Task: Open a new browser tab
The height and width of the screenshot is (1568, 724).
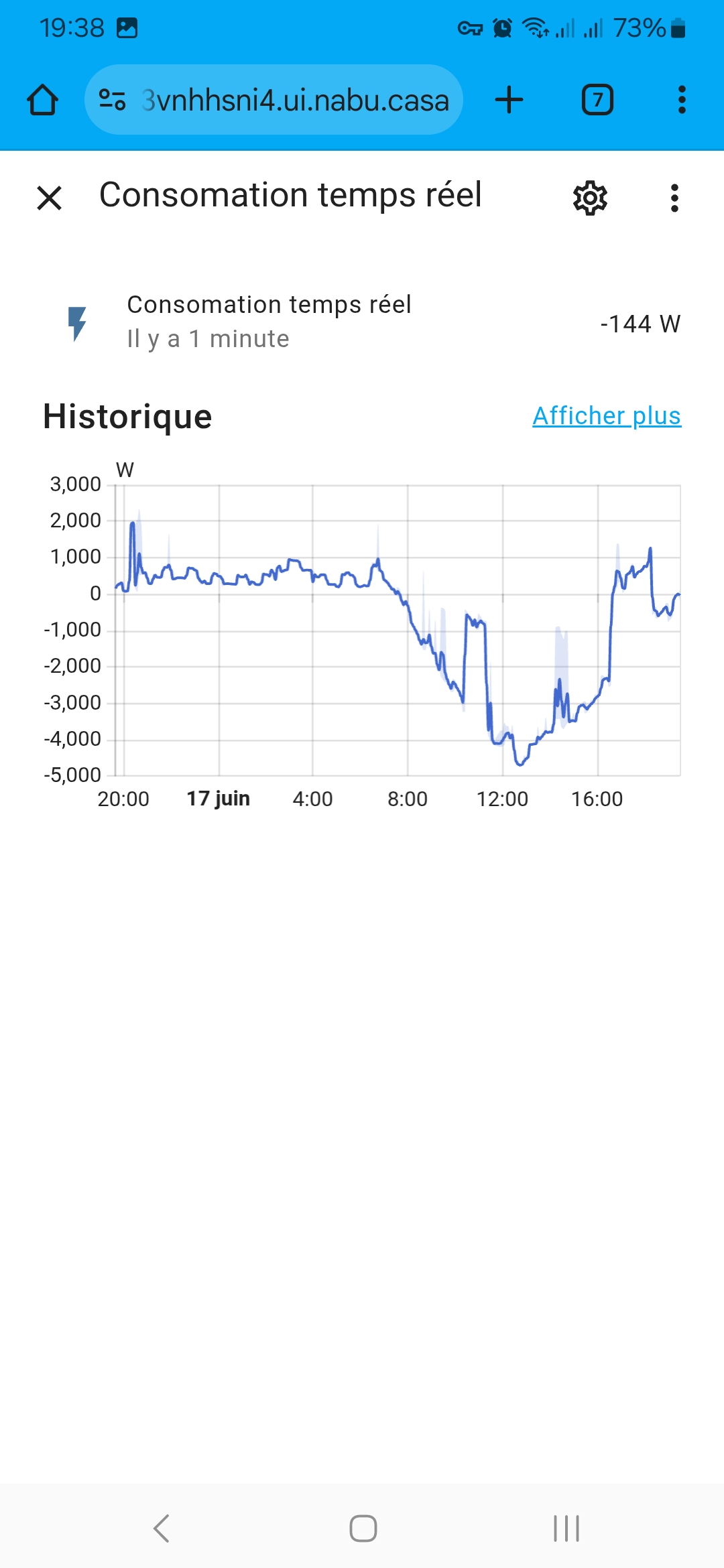Action: 509,100
